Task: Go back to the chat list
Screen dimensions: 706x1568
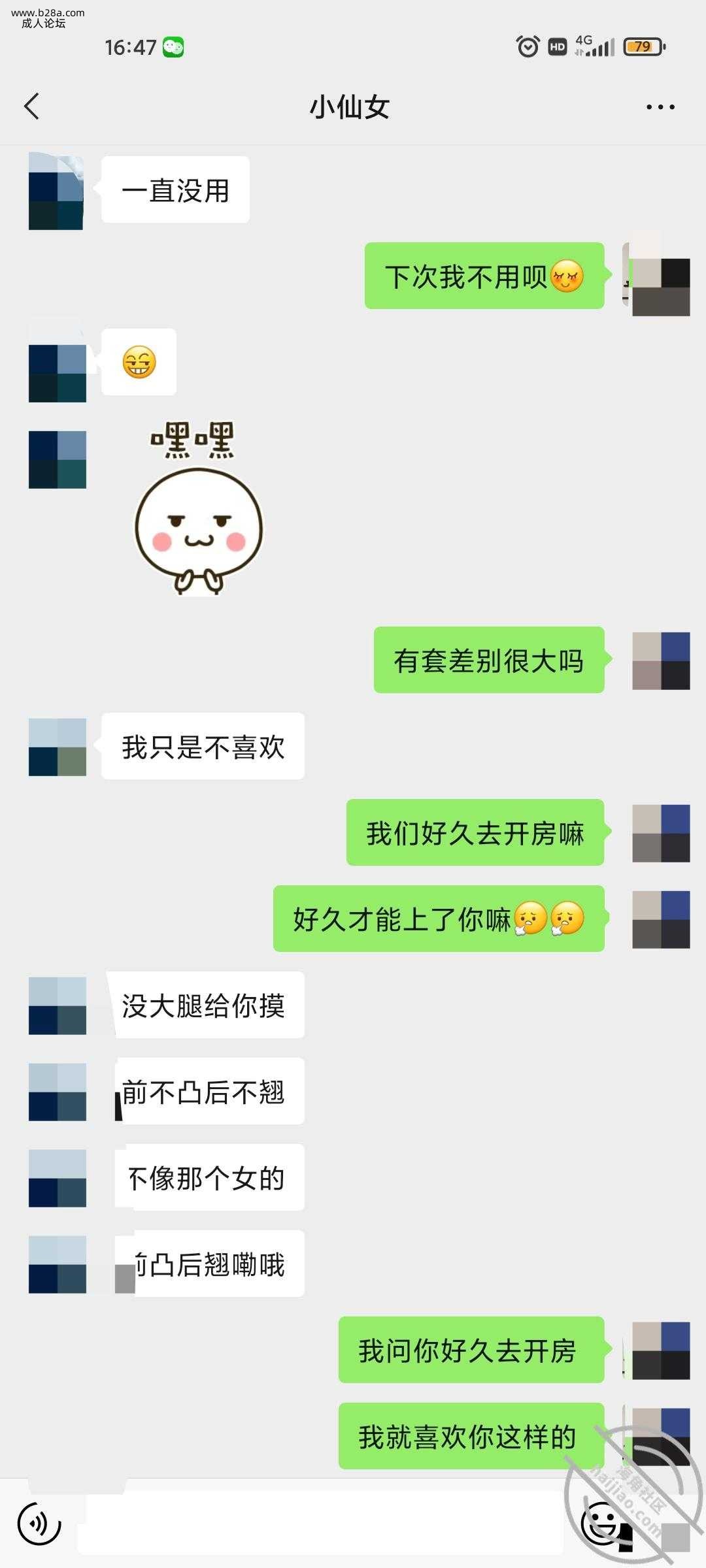Action: click(31, 106)
